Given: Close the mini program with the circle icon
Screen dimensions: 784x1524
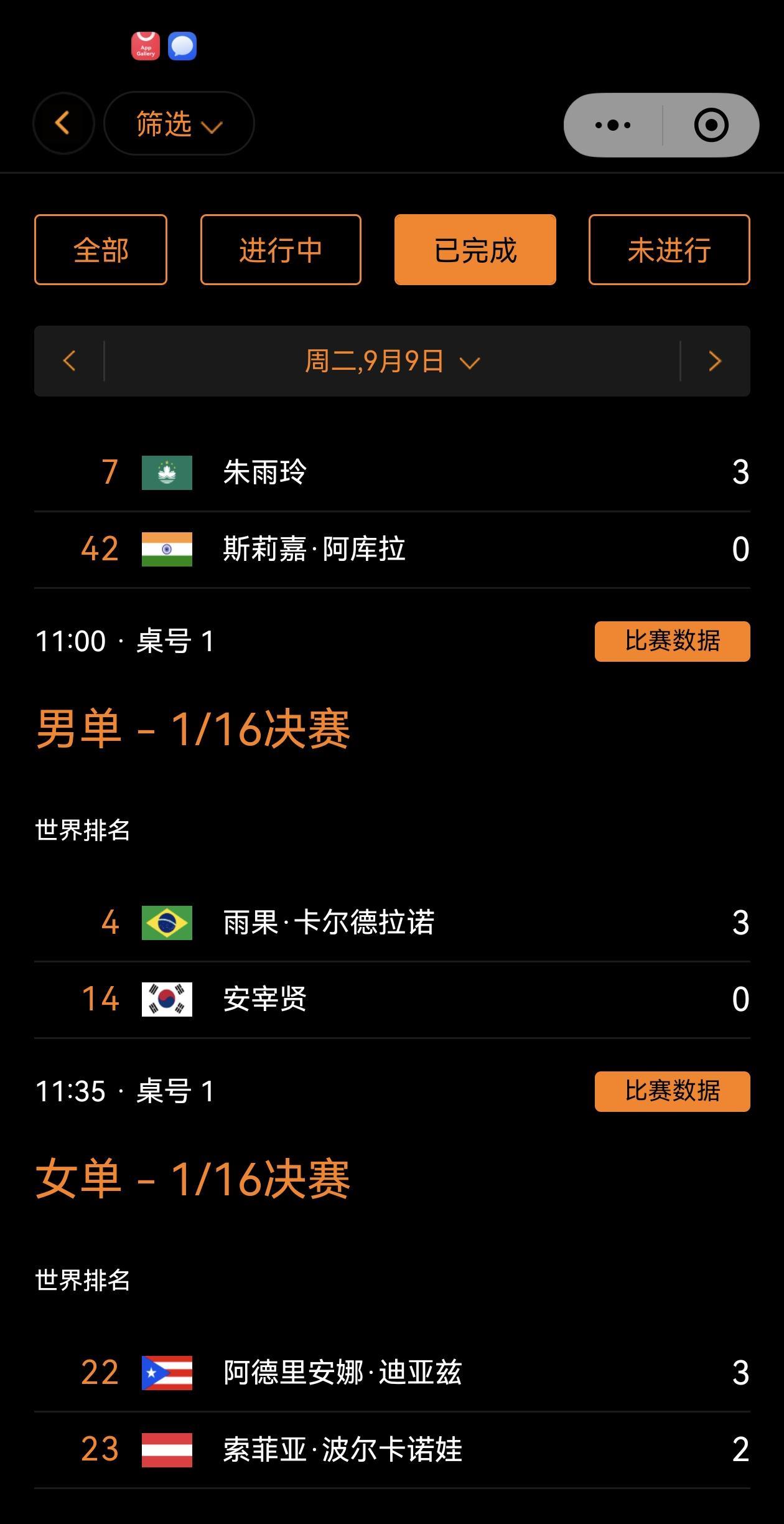Looking at the screenshot, I should click(711, 125).
